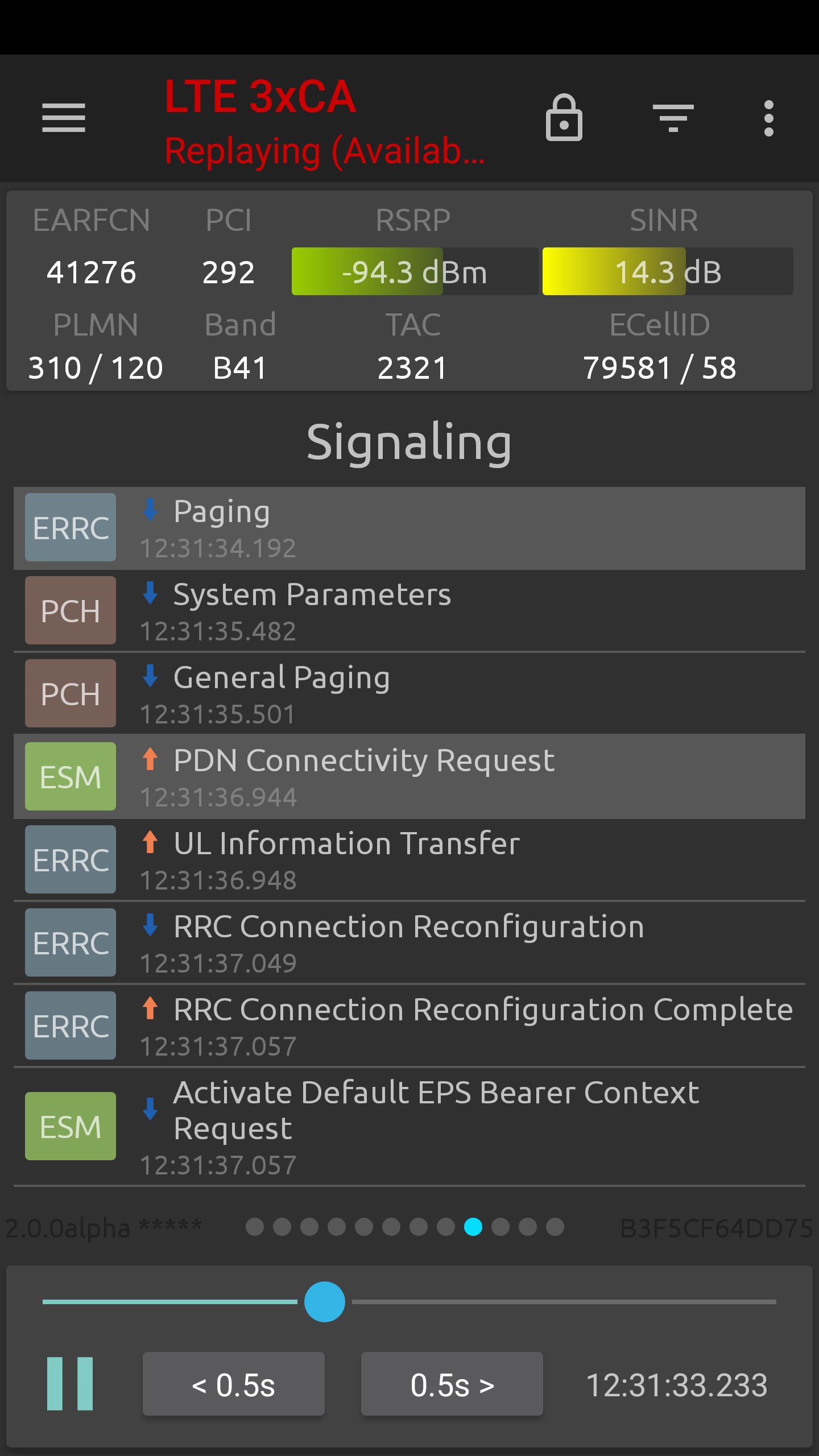Step back with < 0.5s button
The width and height of the screenshot is (819, 1456).
click(x=234, y=1384)
